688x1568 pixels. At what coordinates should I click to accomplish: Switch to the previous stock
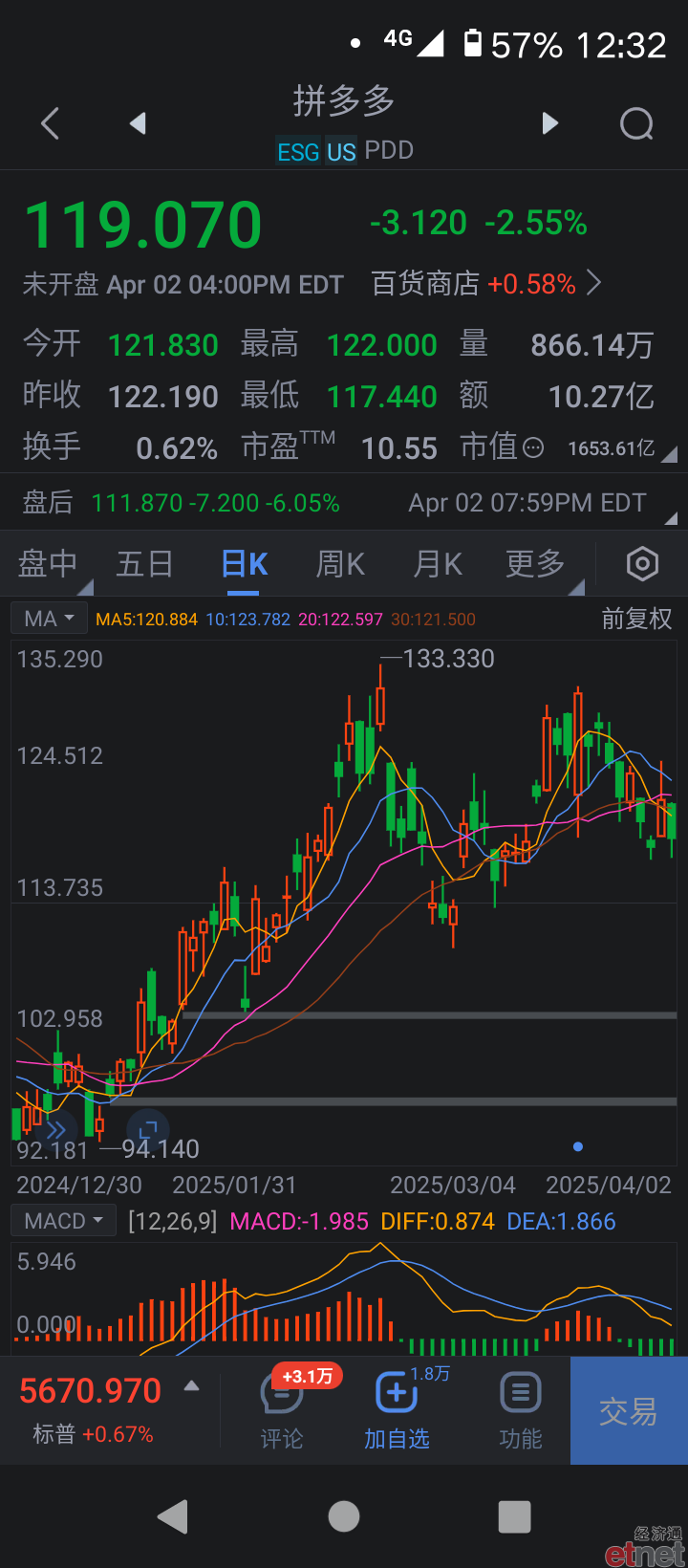click(138, 123)
